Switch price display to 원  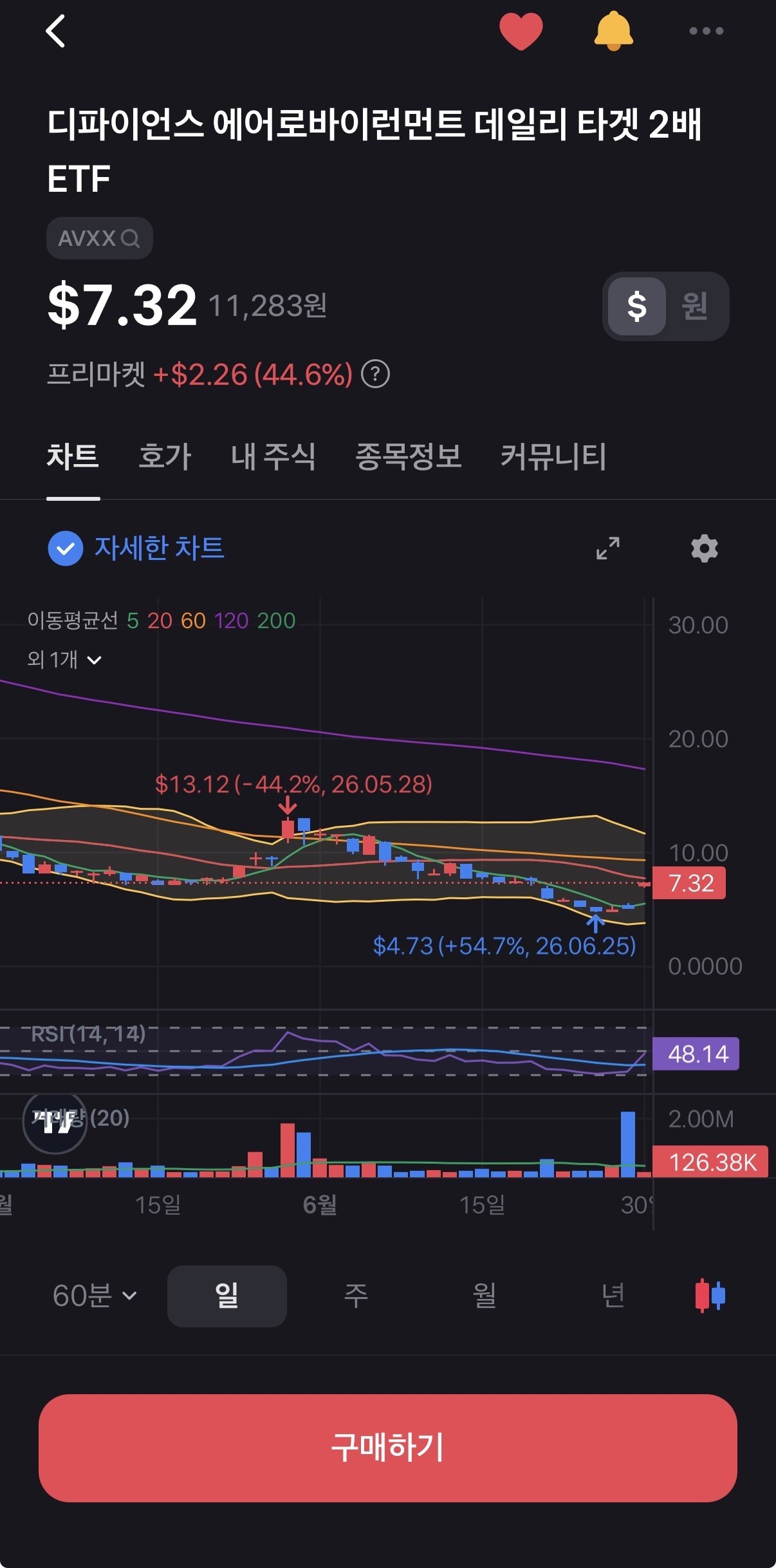click(695, 306)
